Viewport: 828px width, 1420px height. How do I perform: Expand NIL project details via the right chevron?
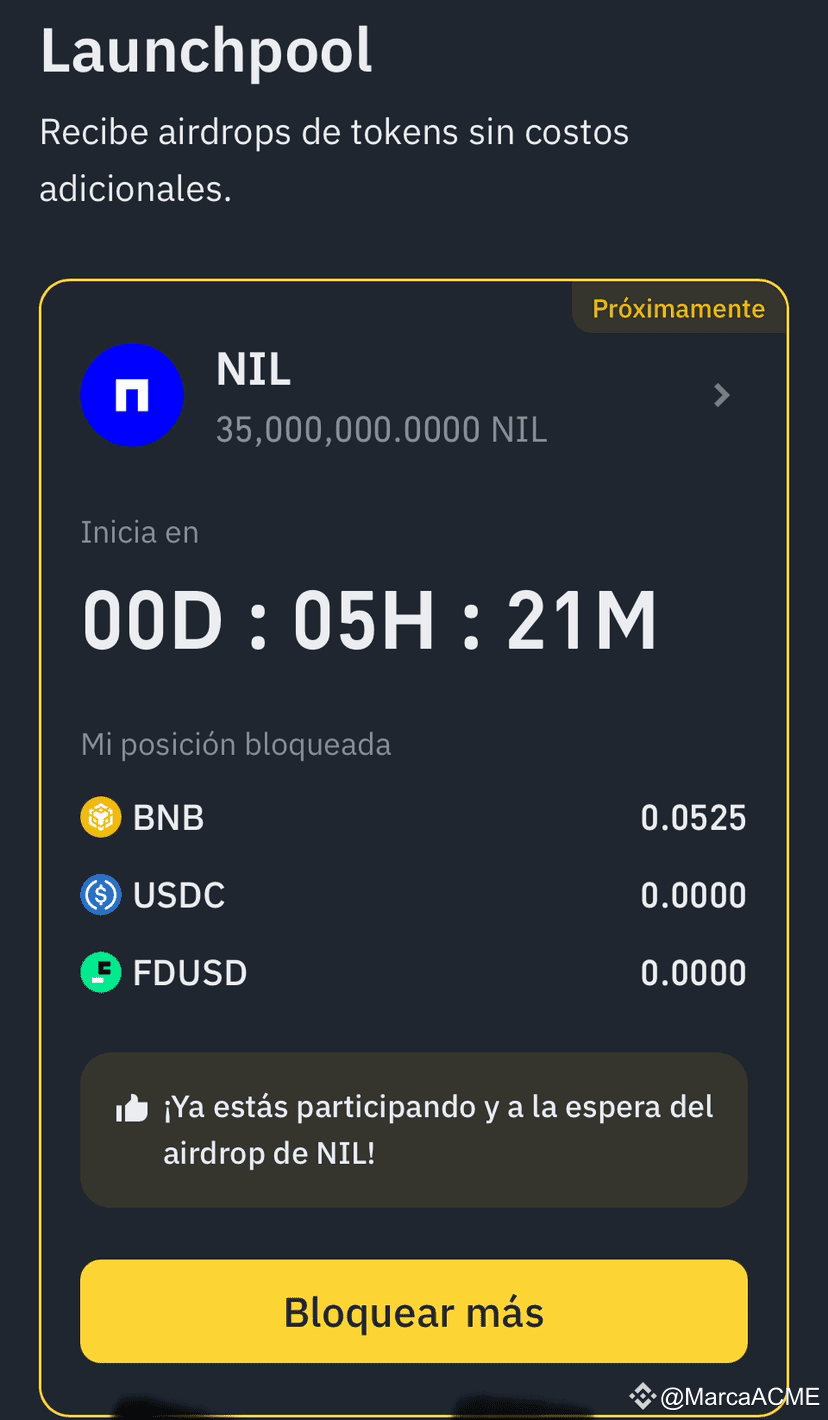pyautogui.click(x=720, y=395)
